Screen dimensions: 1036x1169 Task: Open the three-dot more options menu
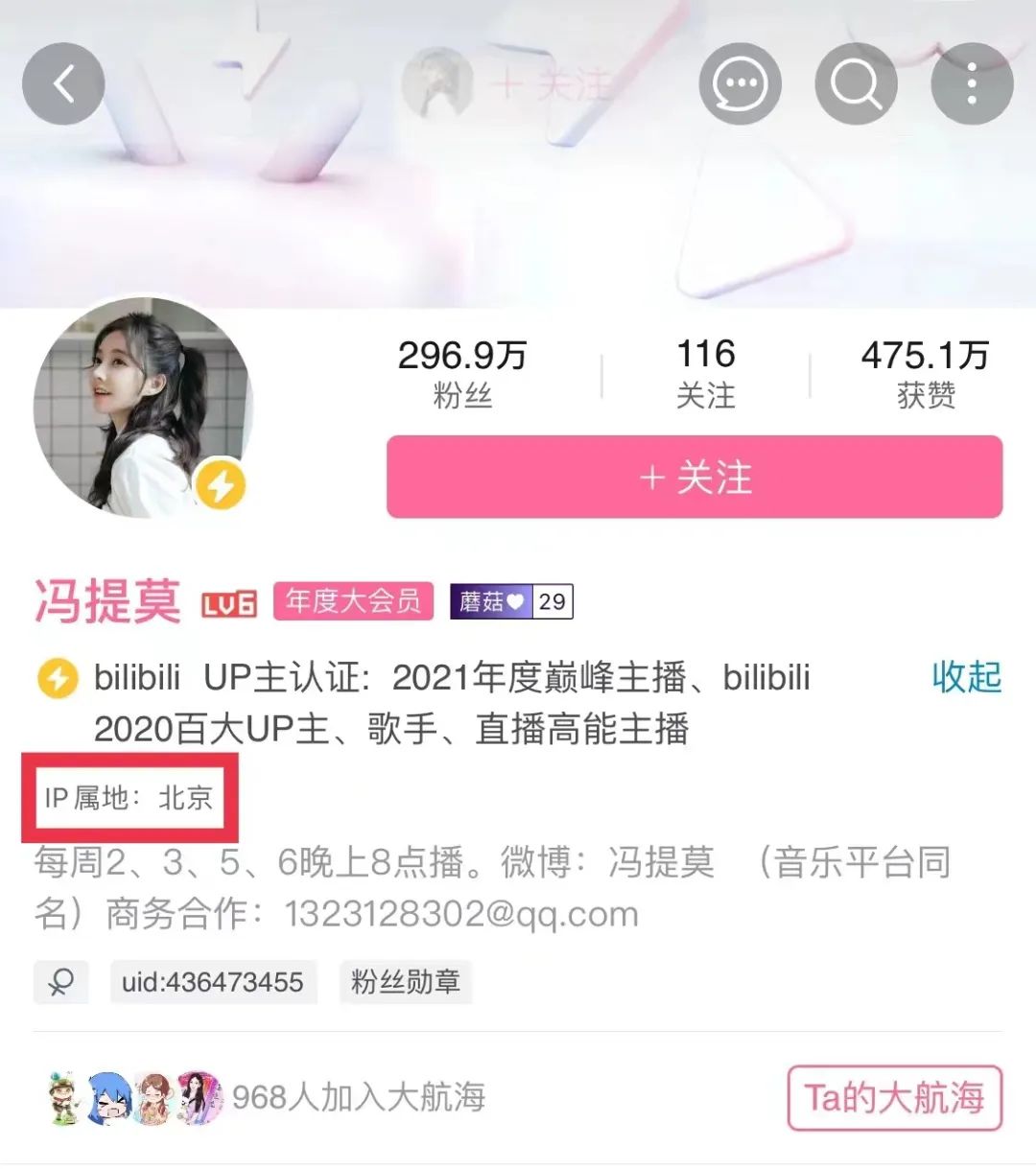point(972,83)
